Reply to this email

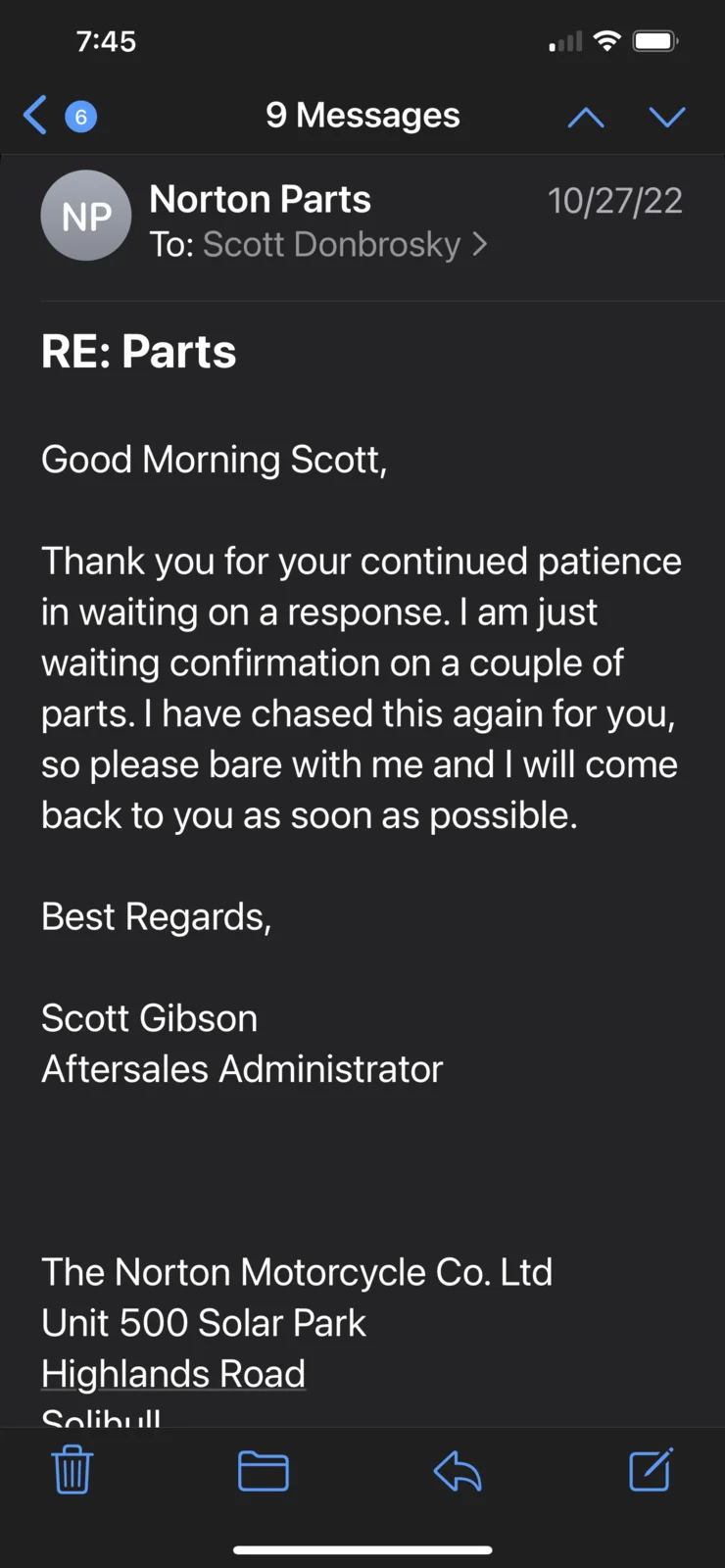[x=458, y=1470]
